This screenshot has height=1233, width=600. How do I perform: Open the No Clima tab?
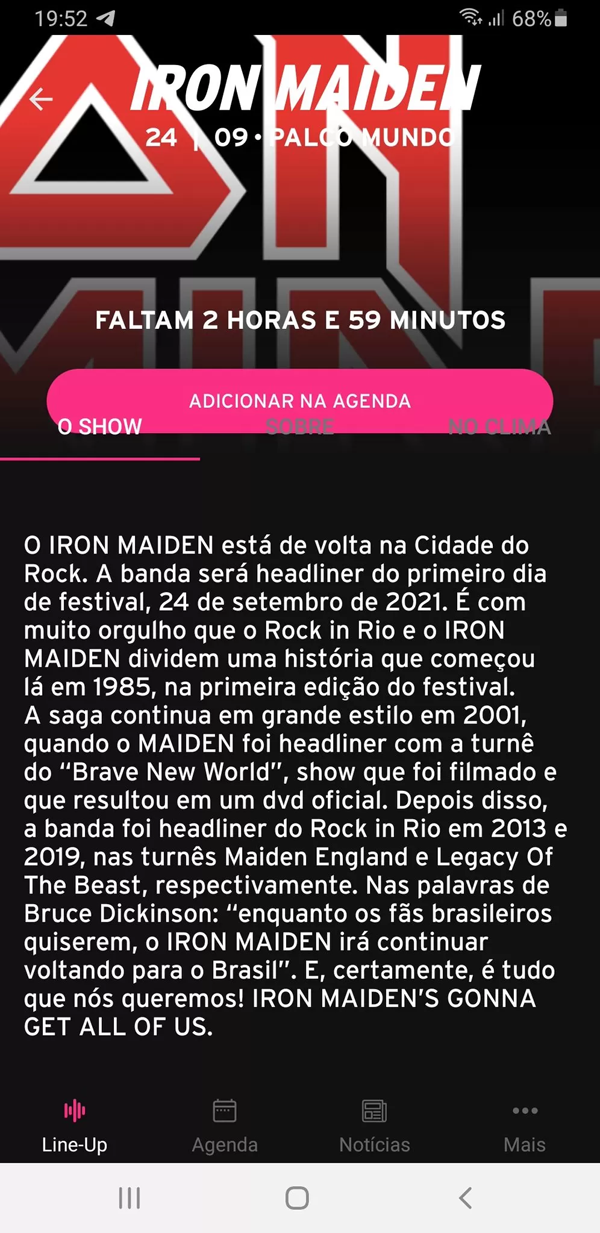click(x=499, y=428)
